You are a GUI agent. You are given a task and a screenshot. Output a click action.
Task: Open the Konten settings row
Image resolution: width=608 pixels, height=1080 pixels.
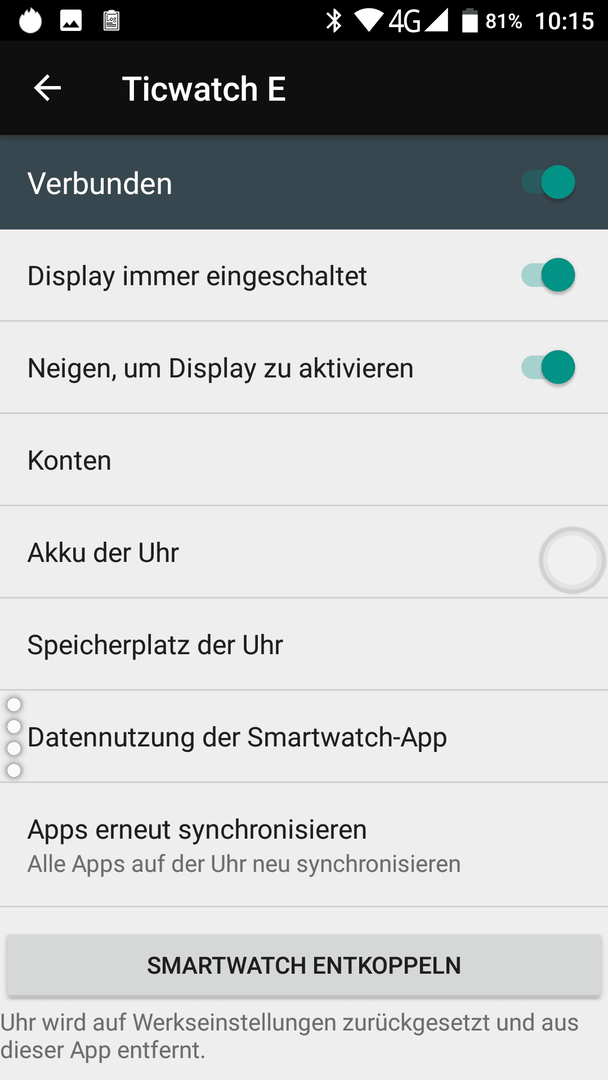[304, 460]
